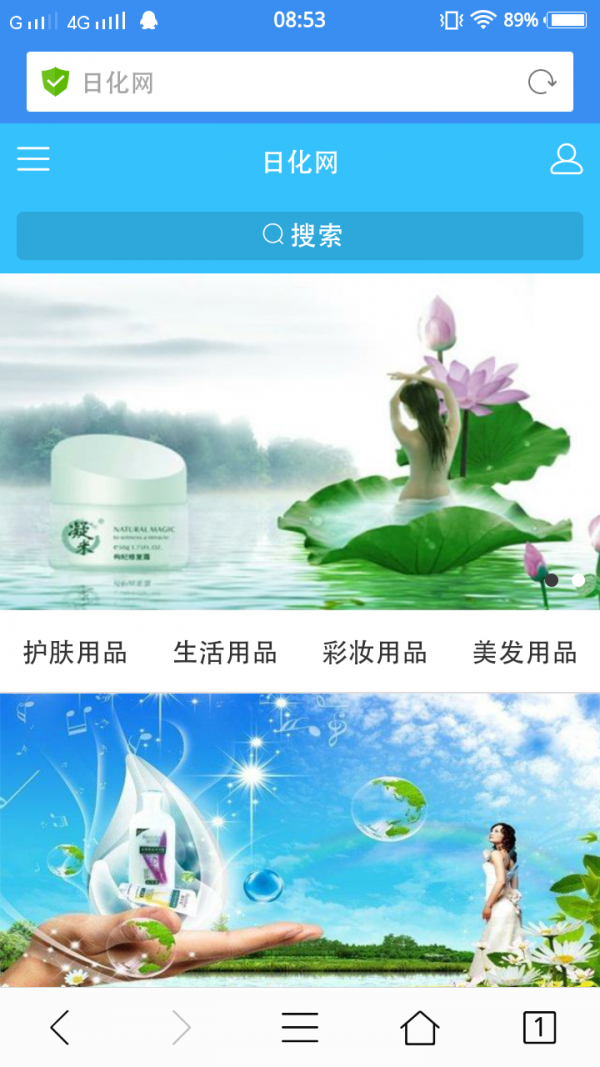Screen dimensions: 600x1067
Task: Open the browser menu in the bottom bar
Action: tap(300, 1027)
